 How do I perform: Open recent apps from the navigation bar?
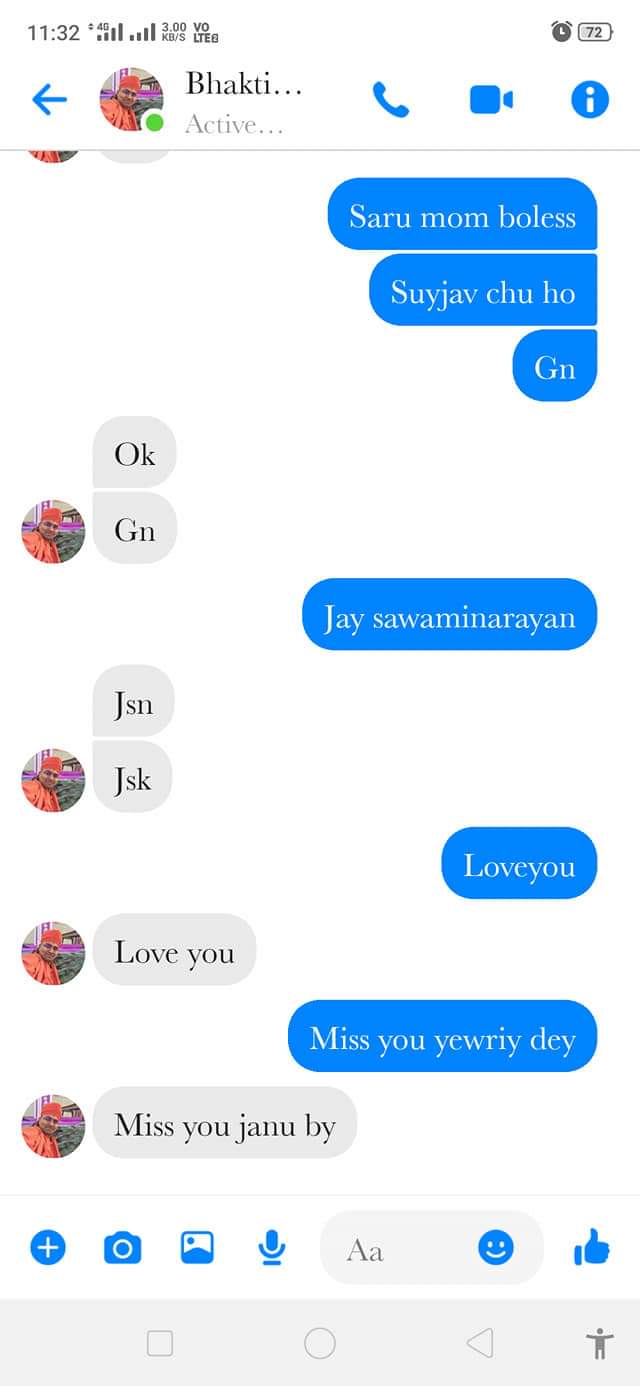[160, 1343]
